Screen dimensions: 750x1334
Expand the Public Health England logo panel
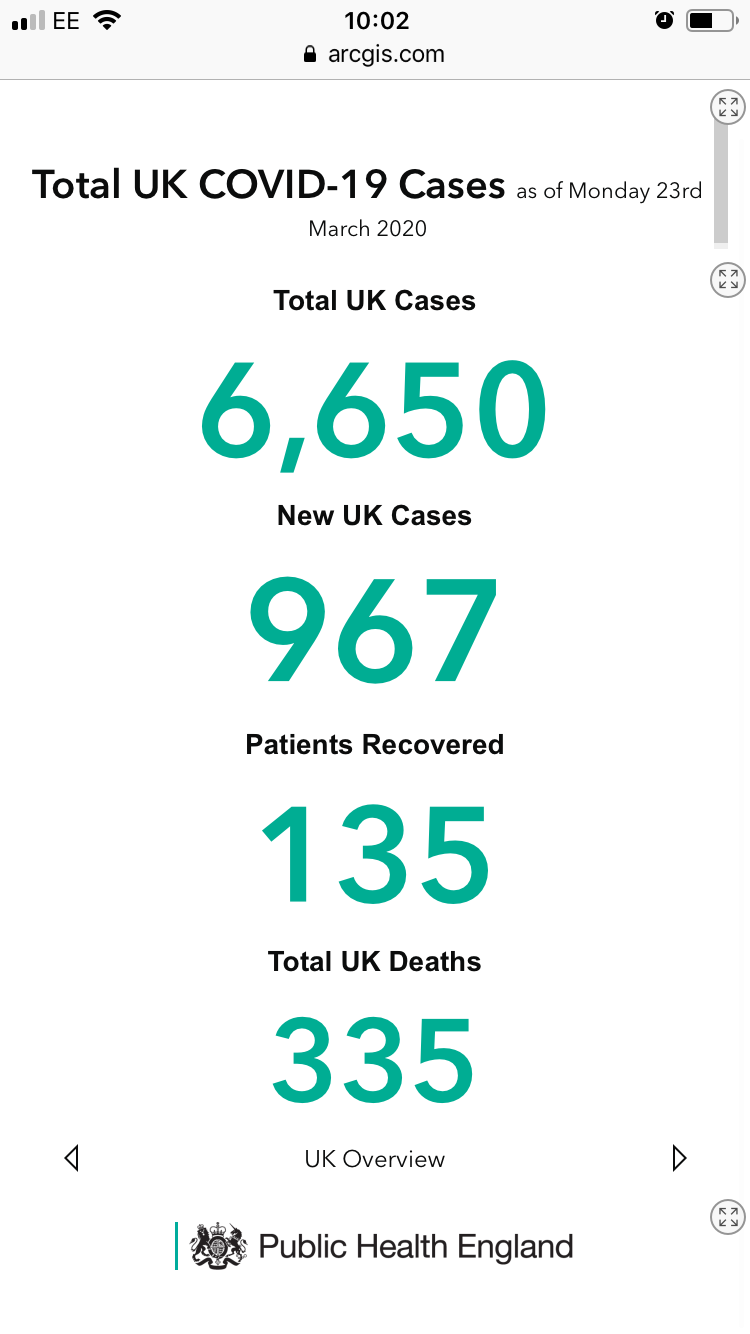pos(727,1217)
